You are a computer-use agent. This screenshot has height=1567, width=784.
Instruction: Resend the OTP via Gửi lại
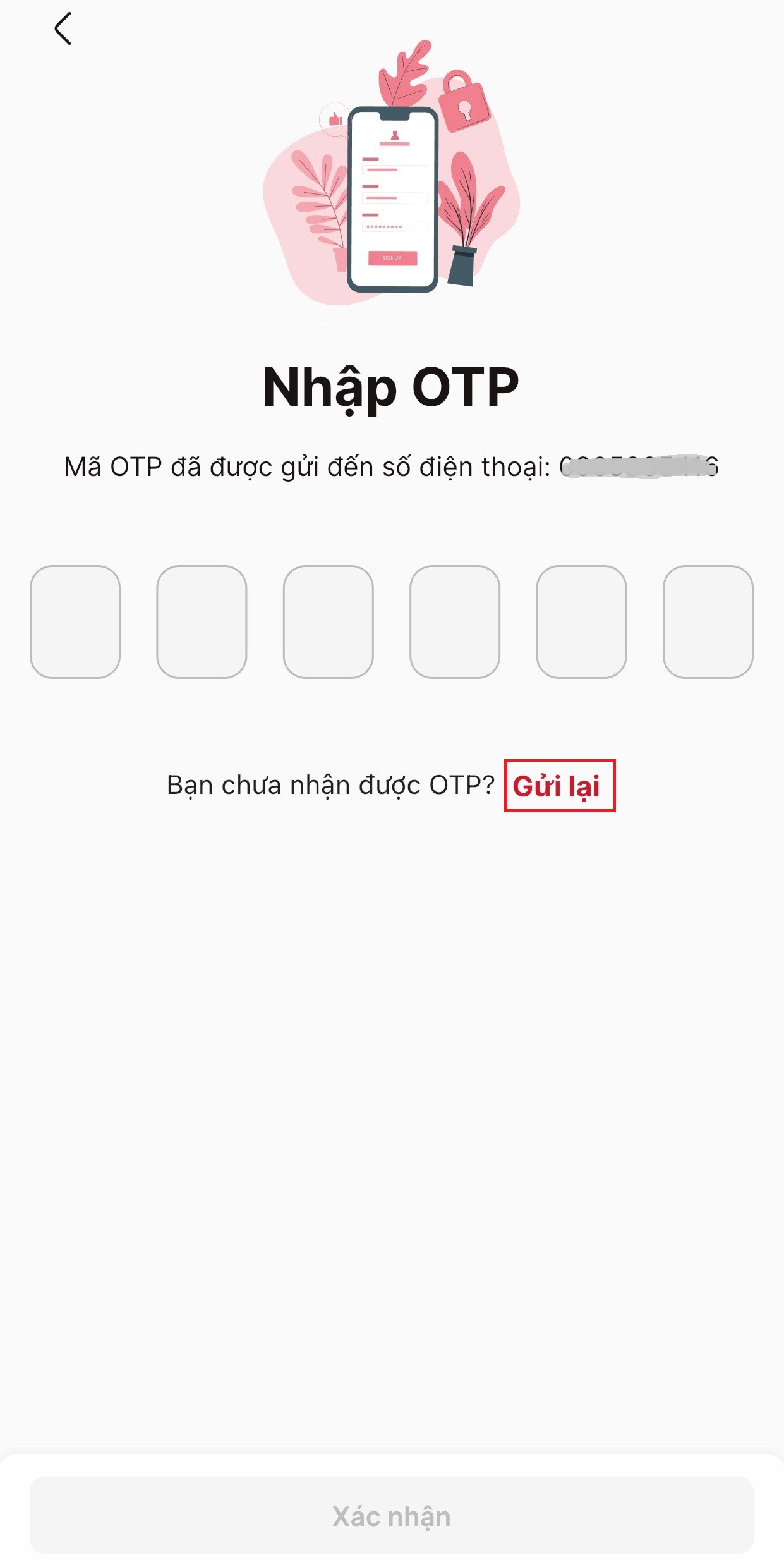click(558, 786)
